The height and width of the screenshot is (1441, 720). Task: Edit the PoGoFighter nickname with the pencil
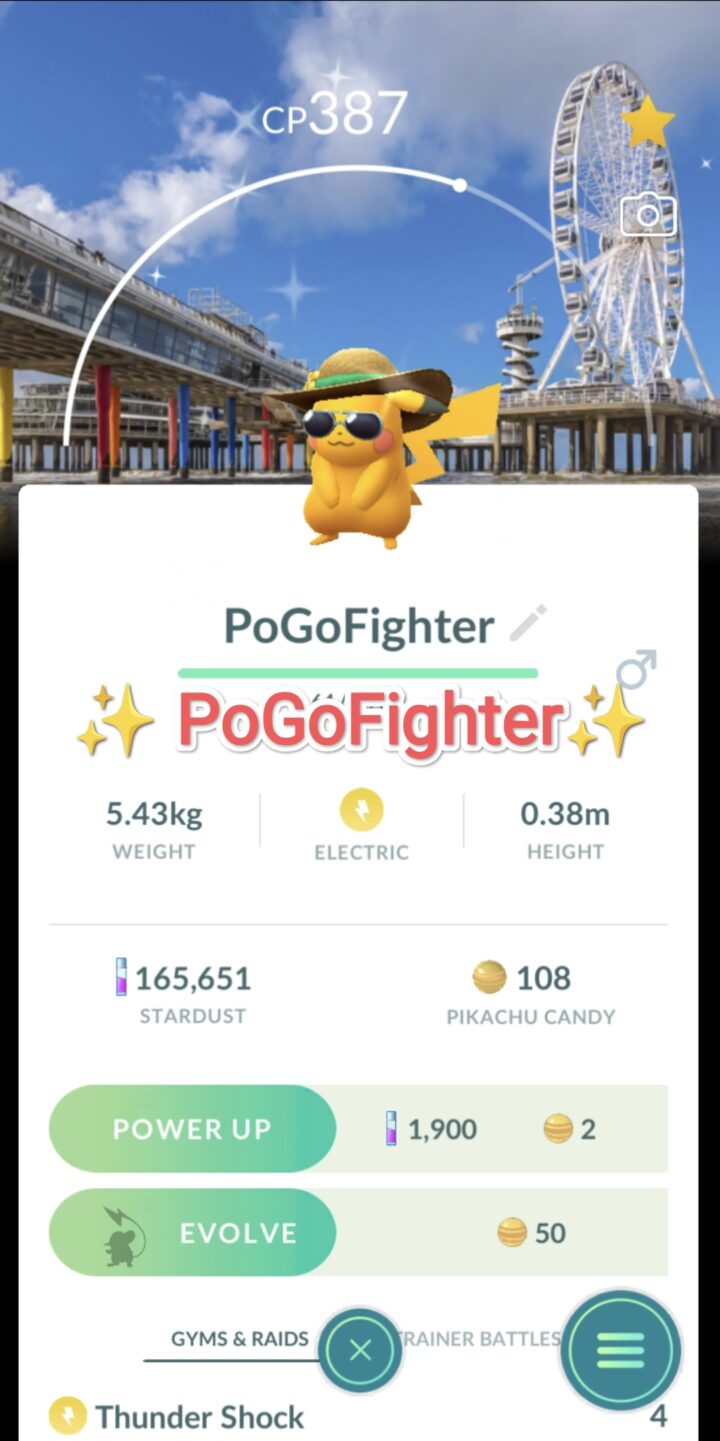(x=528, y=624)
